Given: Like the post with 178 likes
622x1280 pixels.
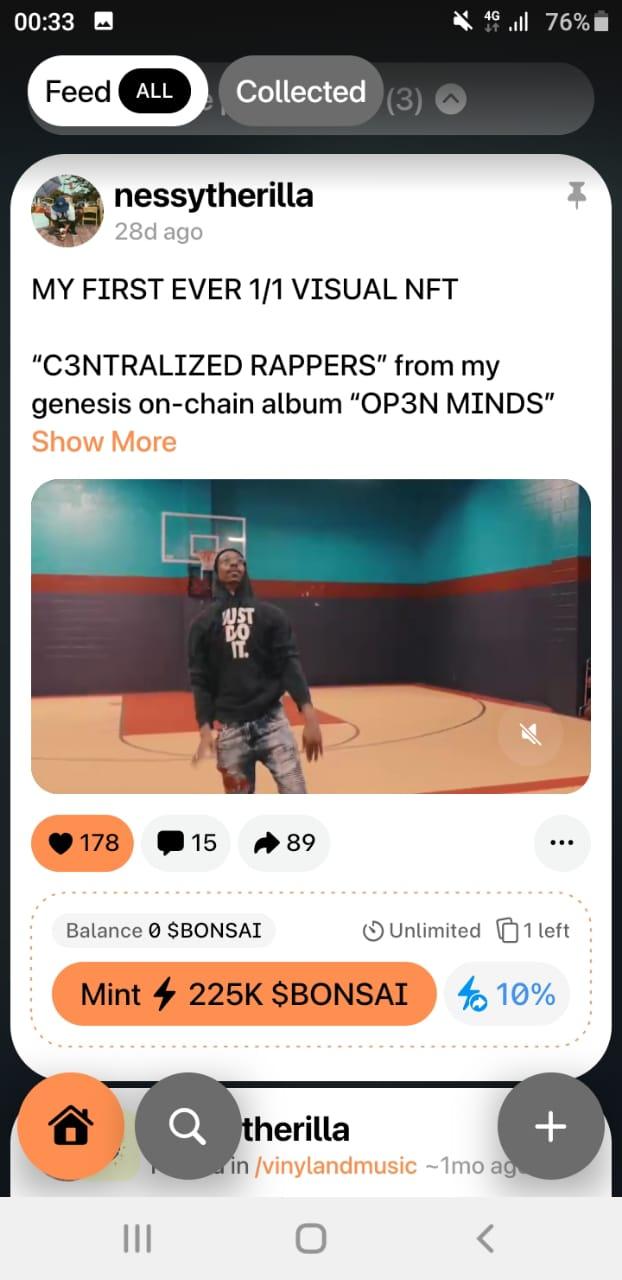Looking at the screenshot, I should [x=83, y=843].
